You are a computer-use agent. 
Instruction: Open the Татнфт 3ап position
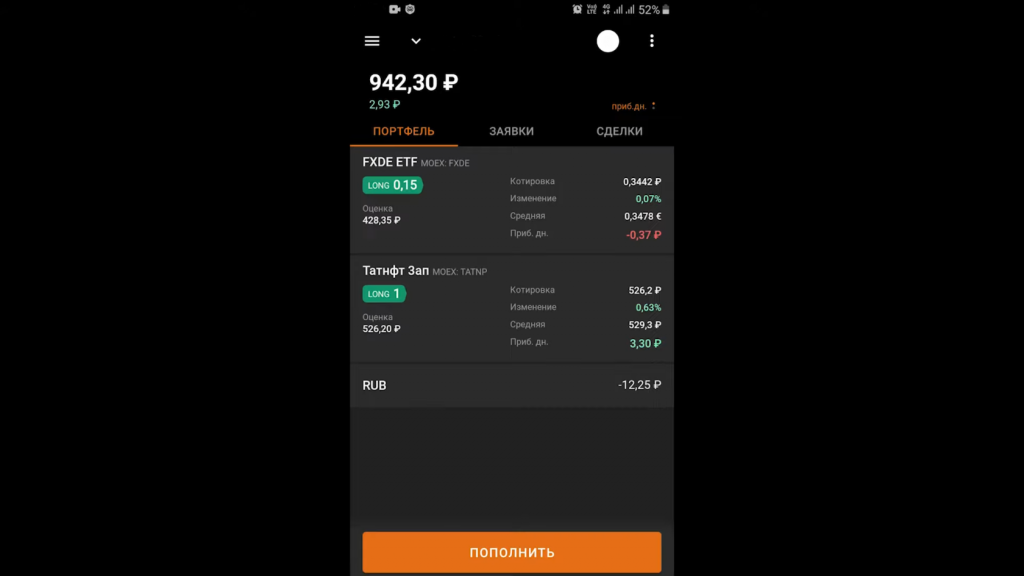(511, 308)
